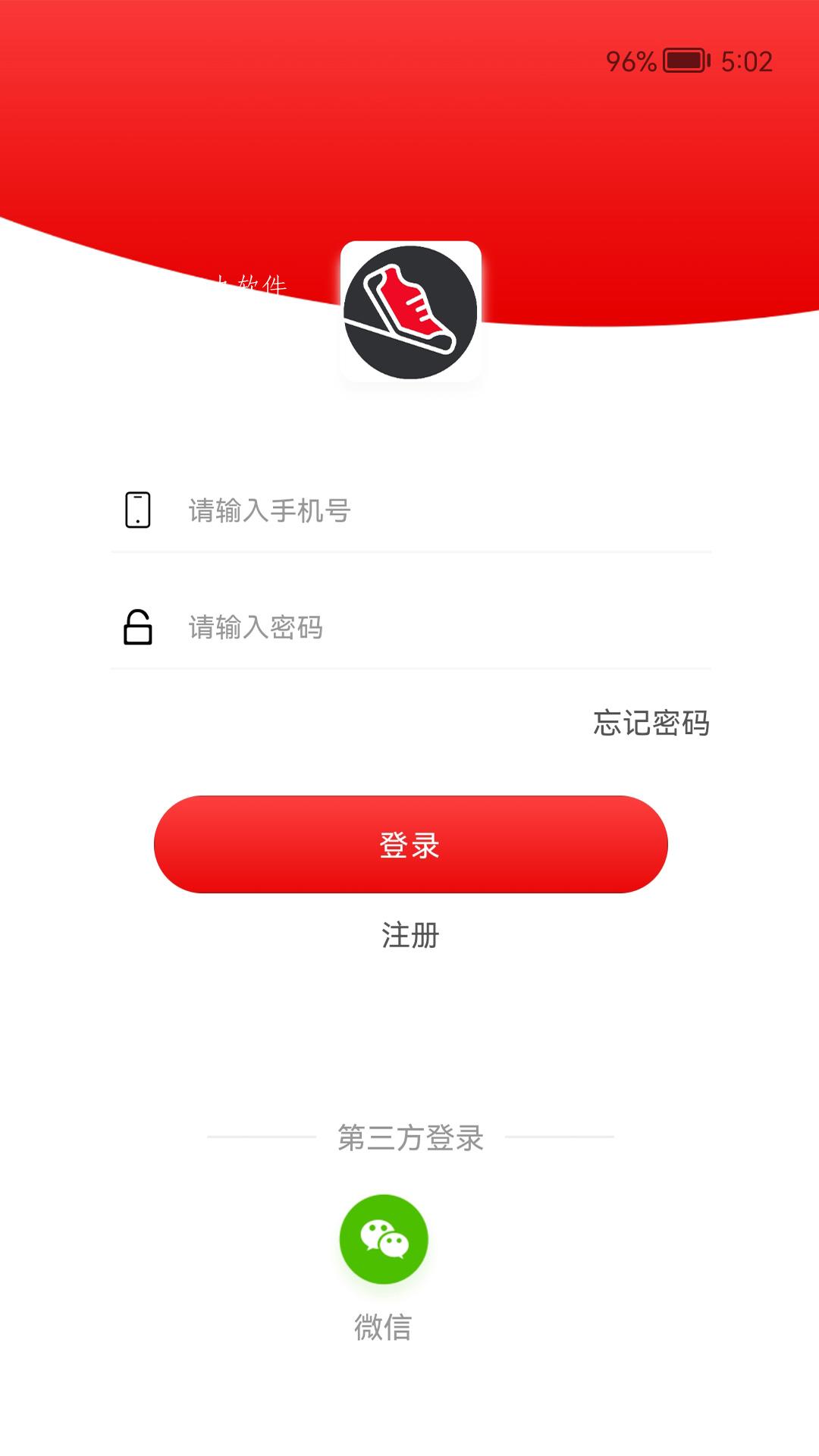Image resolution: width=819 pixels, height=1456 pixels.
Task: Open the 忘记密码 forgot password link
Action: tap(651, 723)
